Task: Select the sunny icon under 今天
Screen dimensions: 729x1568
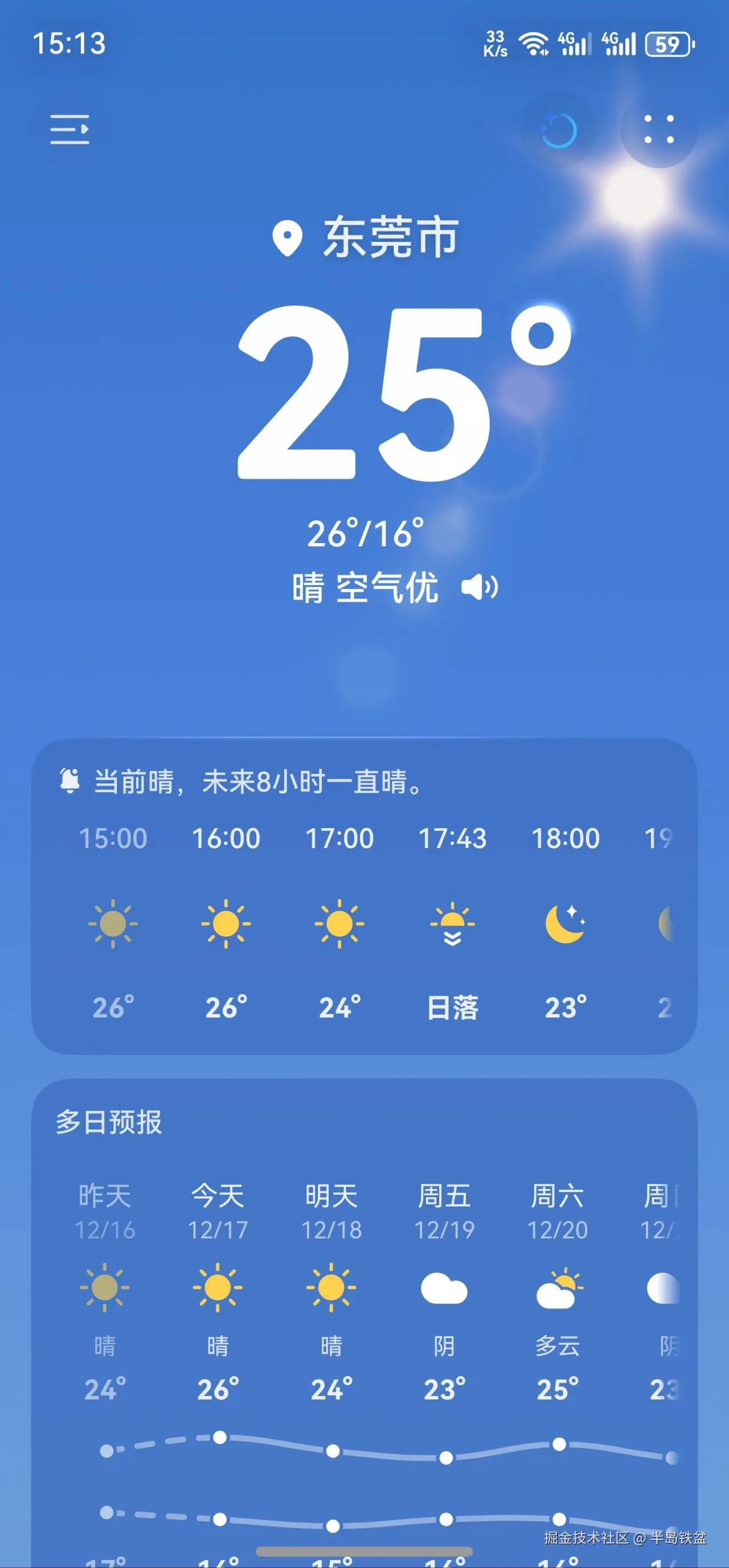Action: pos(217,1286)
